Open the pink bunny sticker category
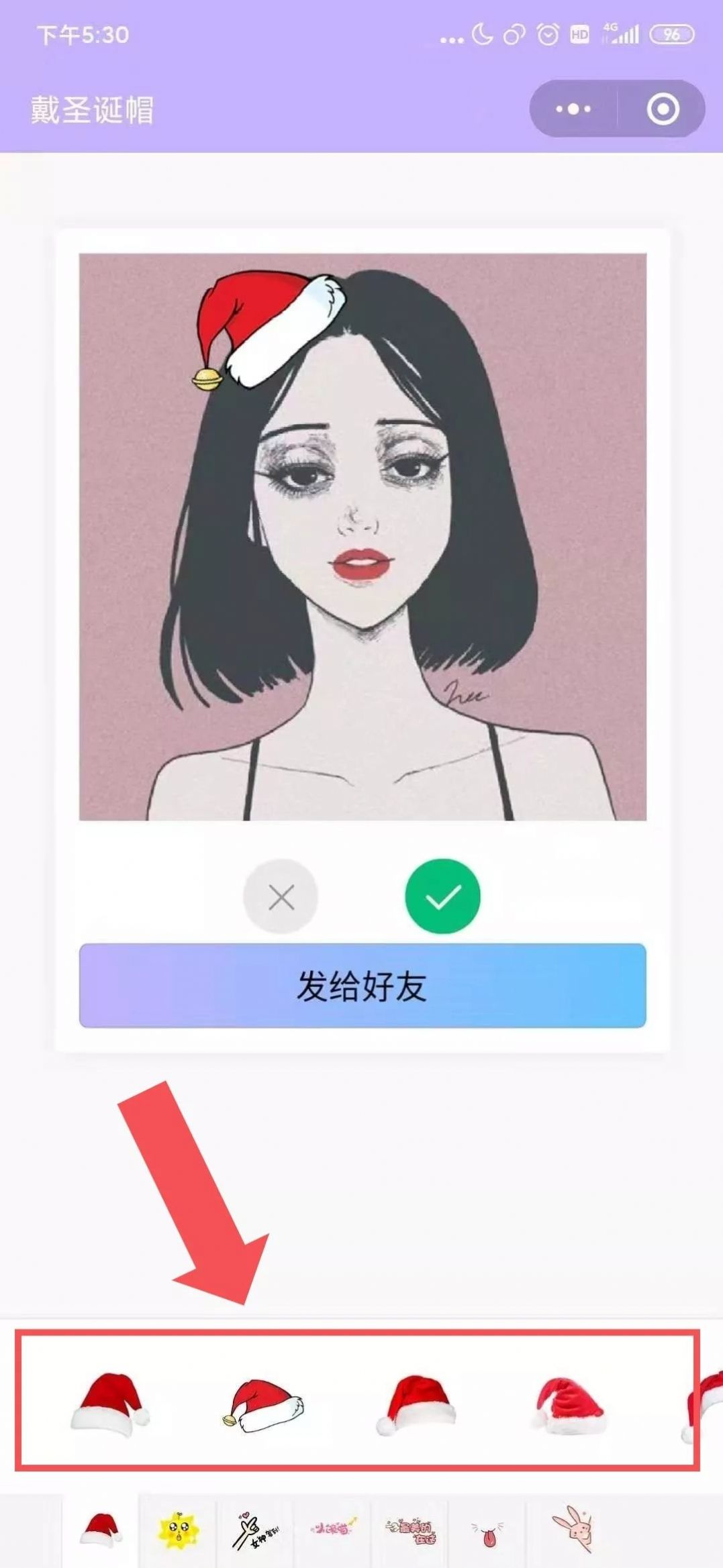Screen dimensions: 723x1568 pos(573,1530)
